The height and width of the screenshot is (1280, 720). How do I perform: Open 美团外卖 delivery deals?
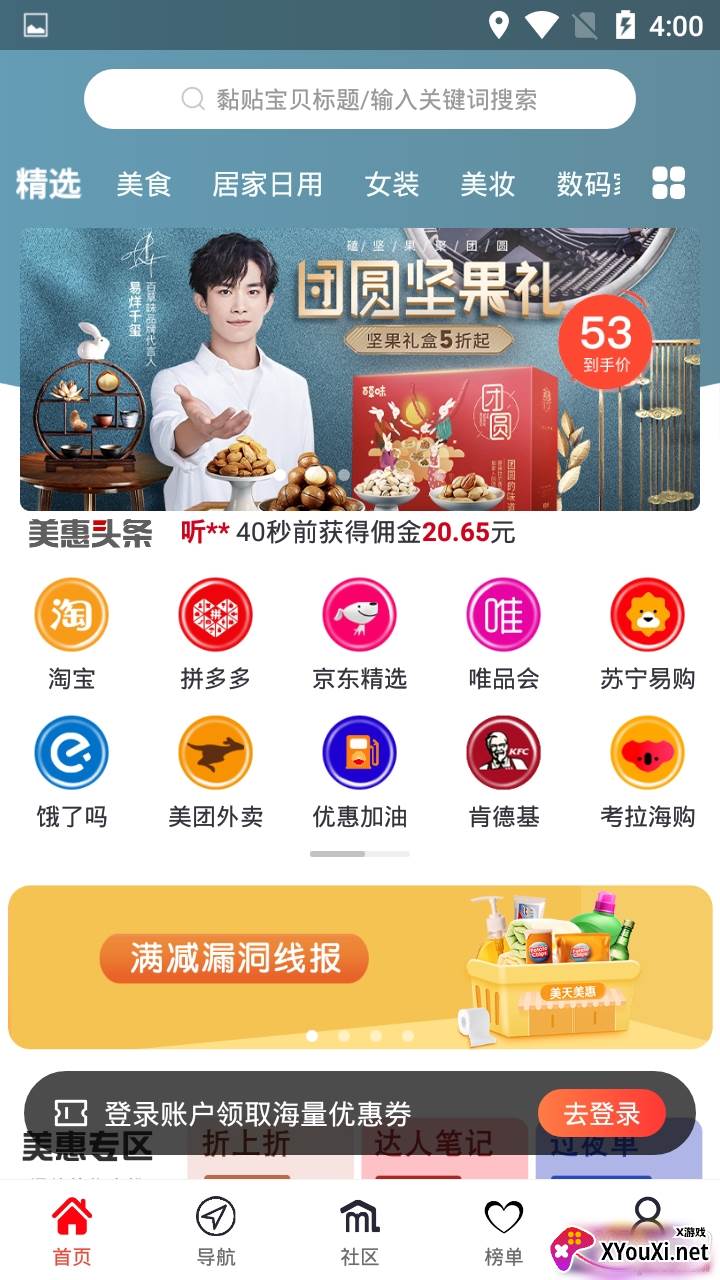coord(215,772)
